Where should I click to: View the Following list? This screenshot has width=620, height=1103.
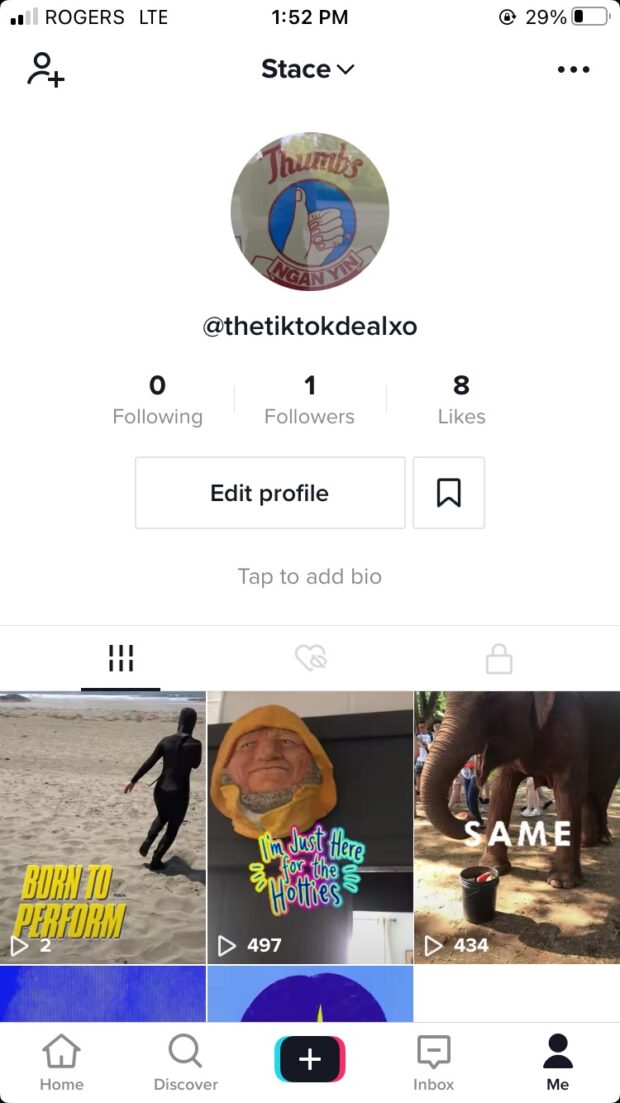157,400
